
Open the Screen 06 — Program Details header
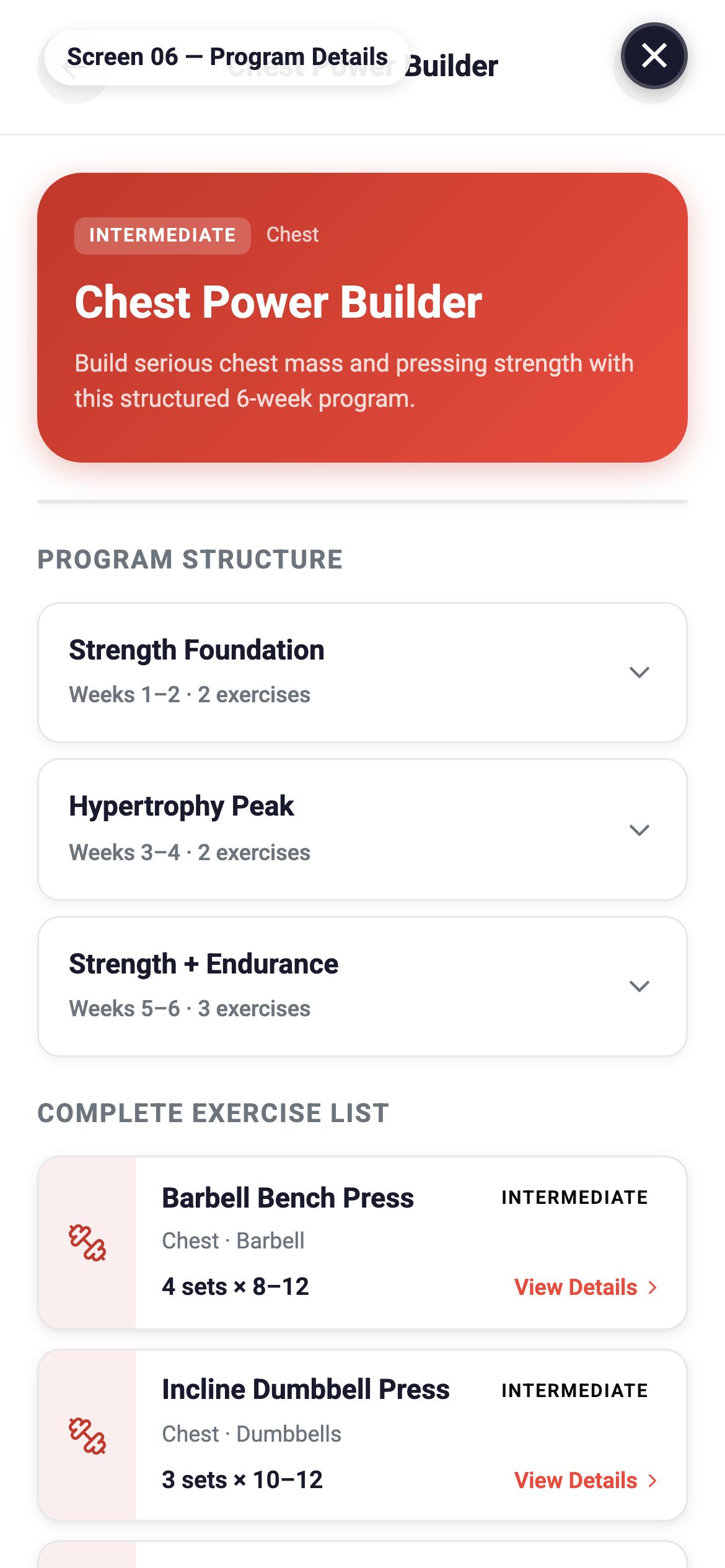point(227,56)
